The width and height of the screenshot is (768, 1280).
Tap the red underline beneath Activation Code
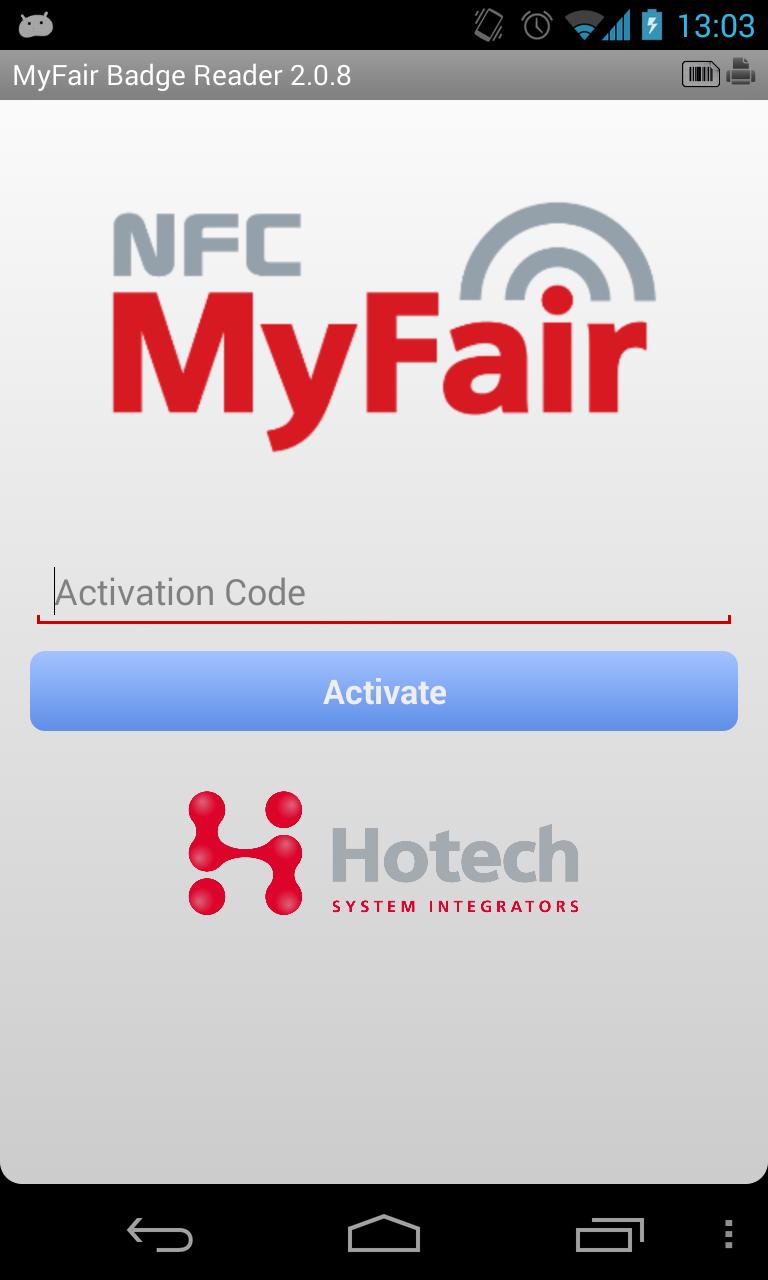coord(383,622)
